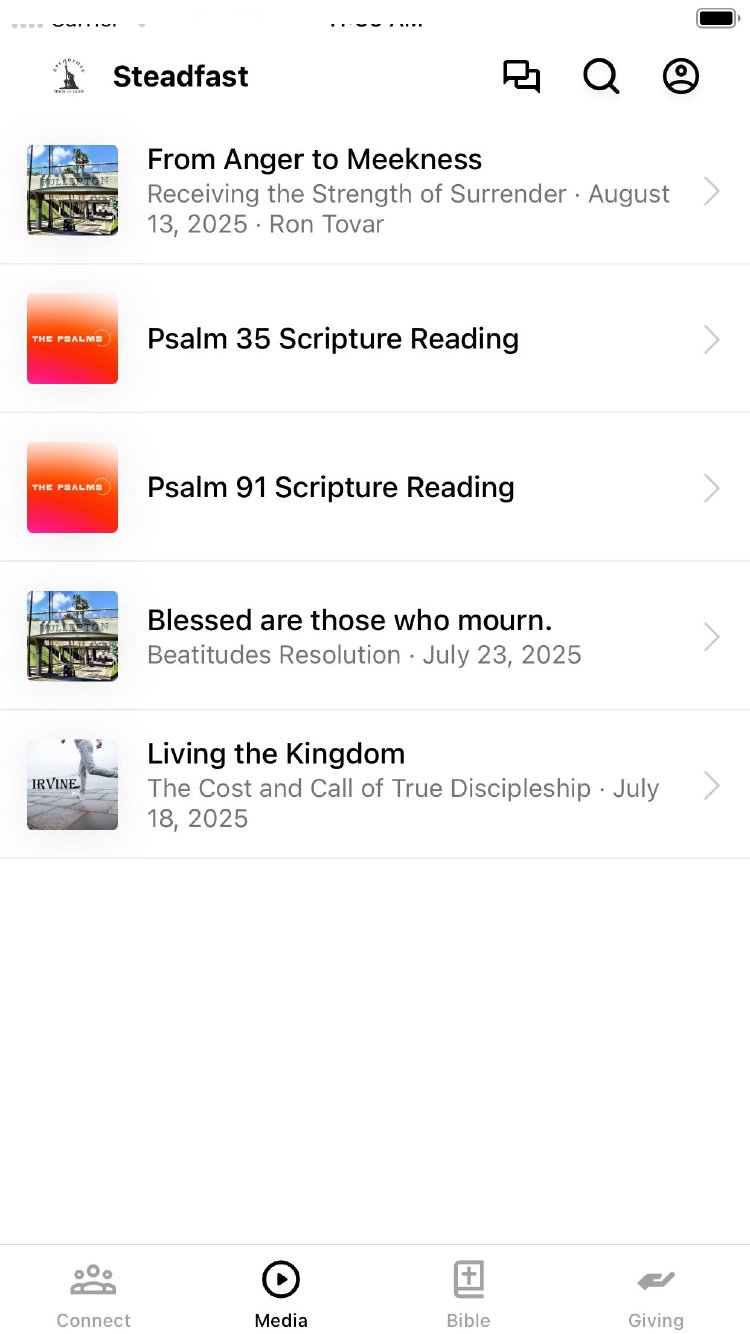The height and width of the screenshot is (1334, 750).
Task: Select Psalm 91 Scripture Reading
Action: pos(375,488)
